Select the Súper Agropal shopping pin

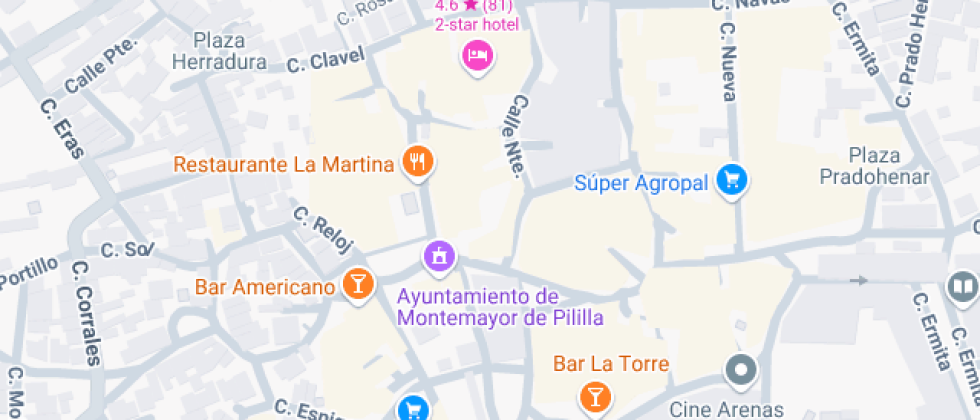coord(733,180)
